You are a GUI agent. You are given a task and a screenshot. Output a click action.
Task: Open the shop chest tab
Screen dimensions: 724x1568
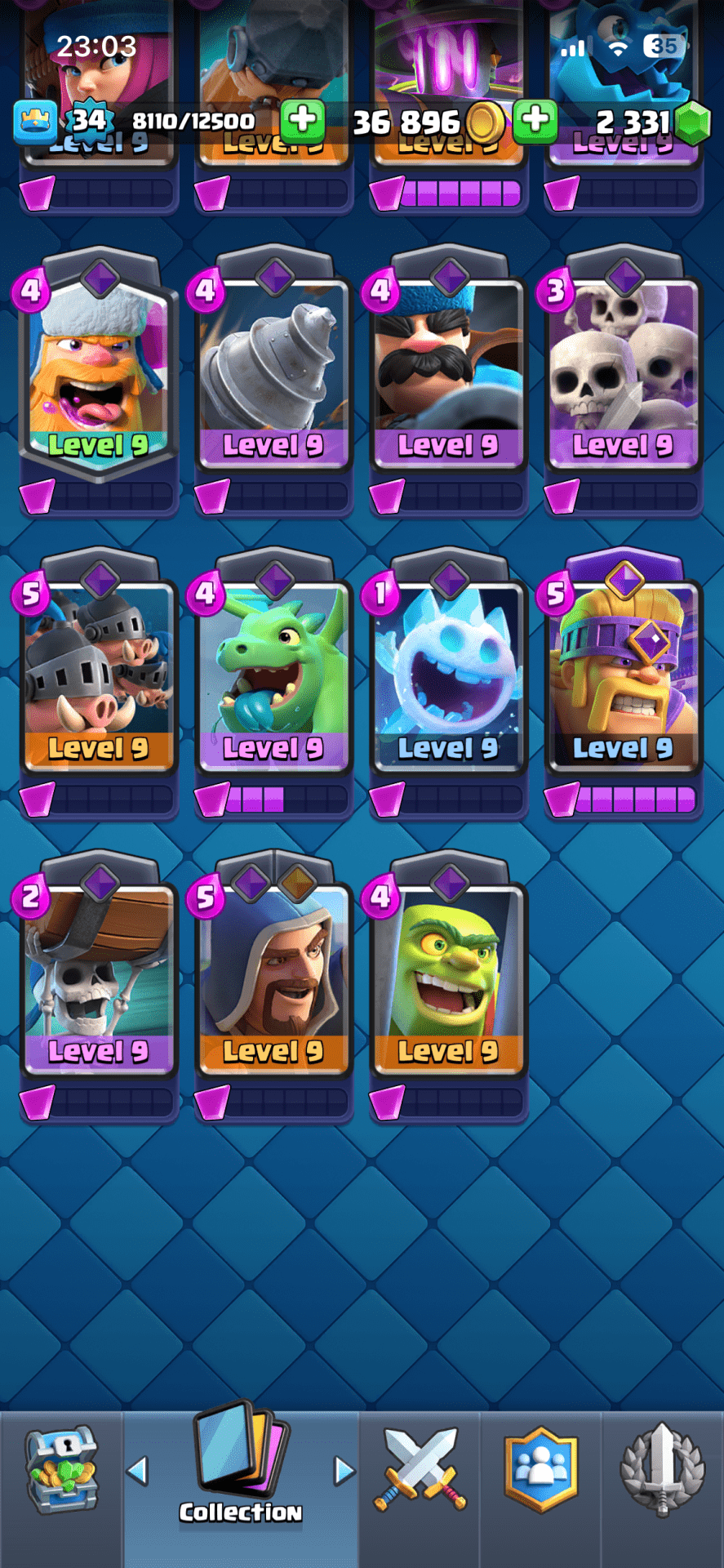tap(61, 1472)
